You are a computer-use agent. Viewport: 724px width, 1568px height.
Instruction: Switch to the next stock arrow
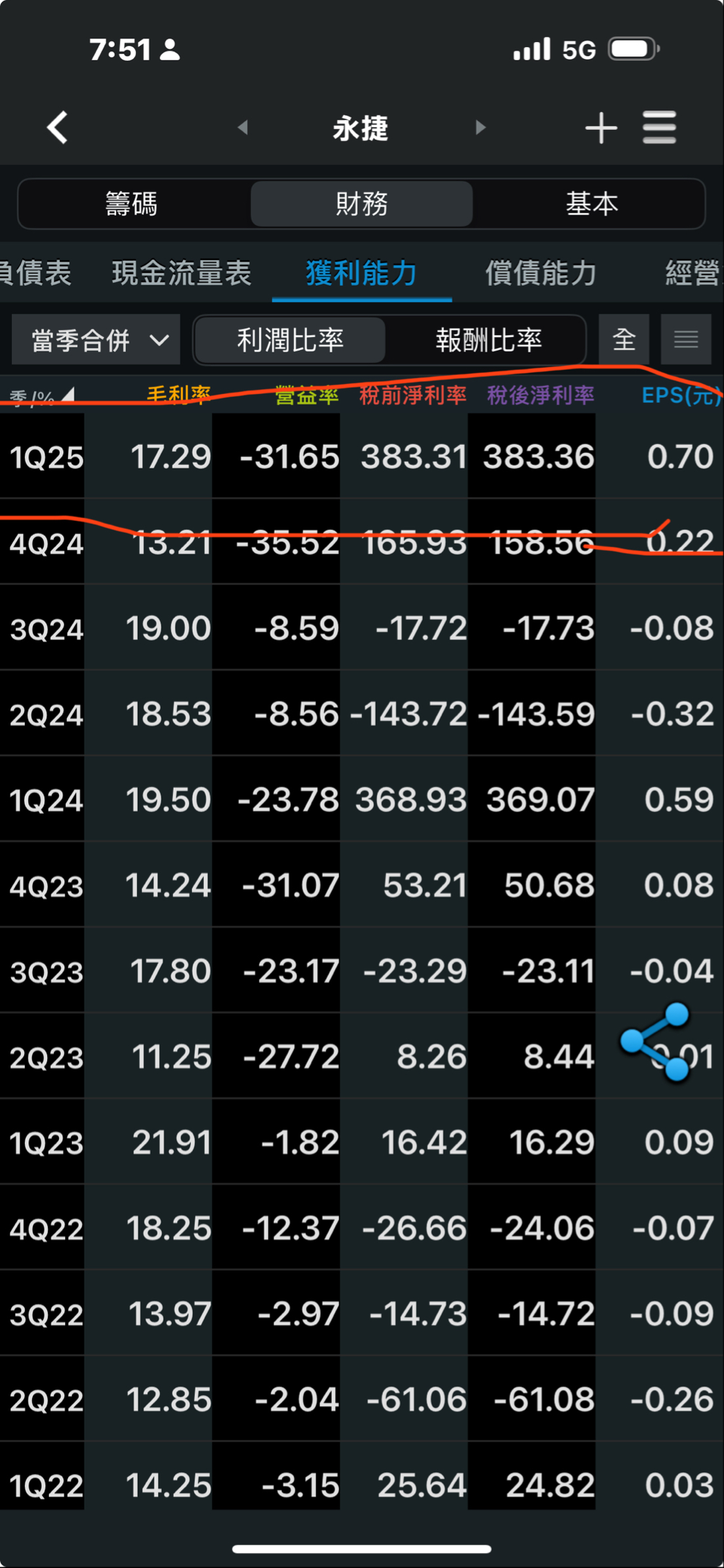(x=480, y=127)
